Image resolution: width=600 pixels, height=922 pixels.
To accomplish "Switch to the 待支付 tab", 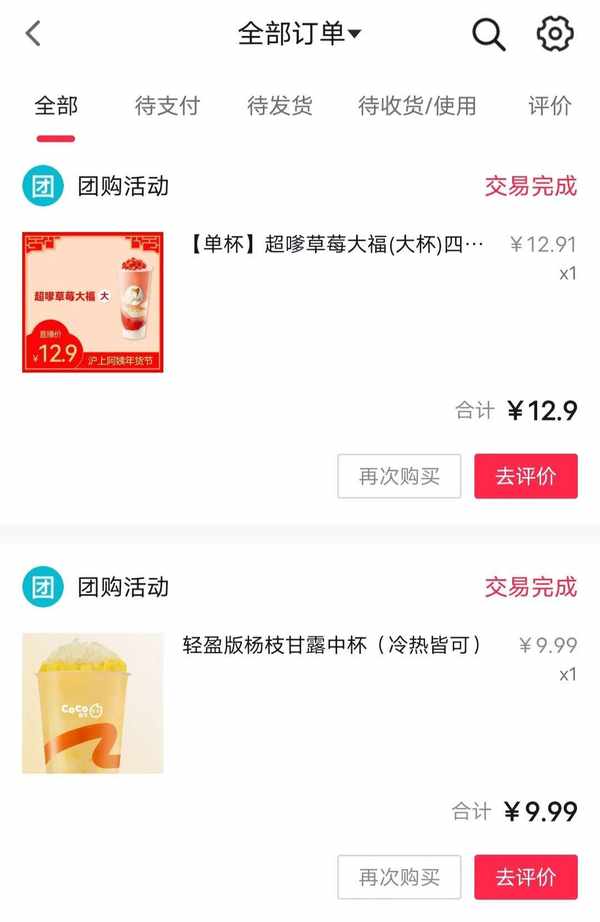I will coord(167,106).
